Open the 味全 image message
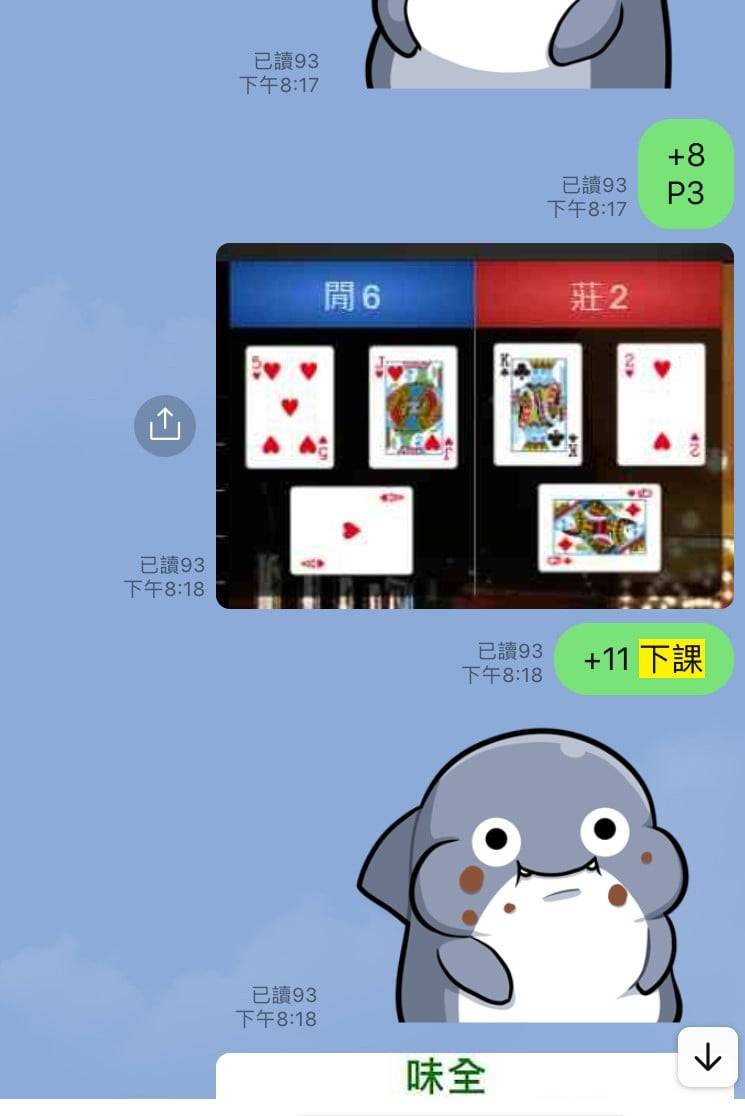Image resolution: width=745 pixels, height=1116 pixels. pyautogui.click(x=445, y=1078)
